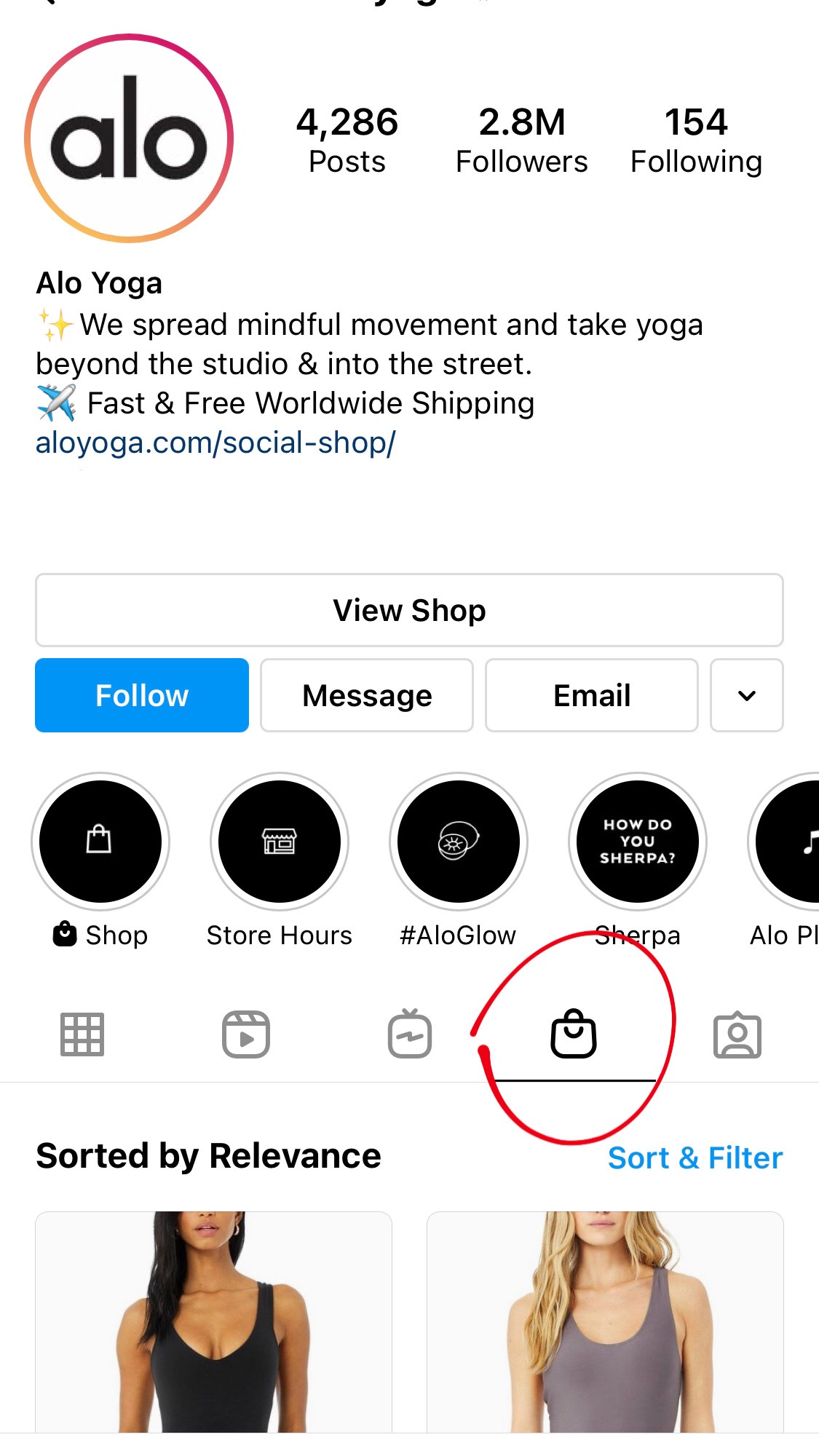Tap the Email contact button

(592, 695)
